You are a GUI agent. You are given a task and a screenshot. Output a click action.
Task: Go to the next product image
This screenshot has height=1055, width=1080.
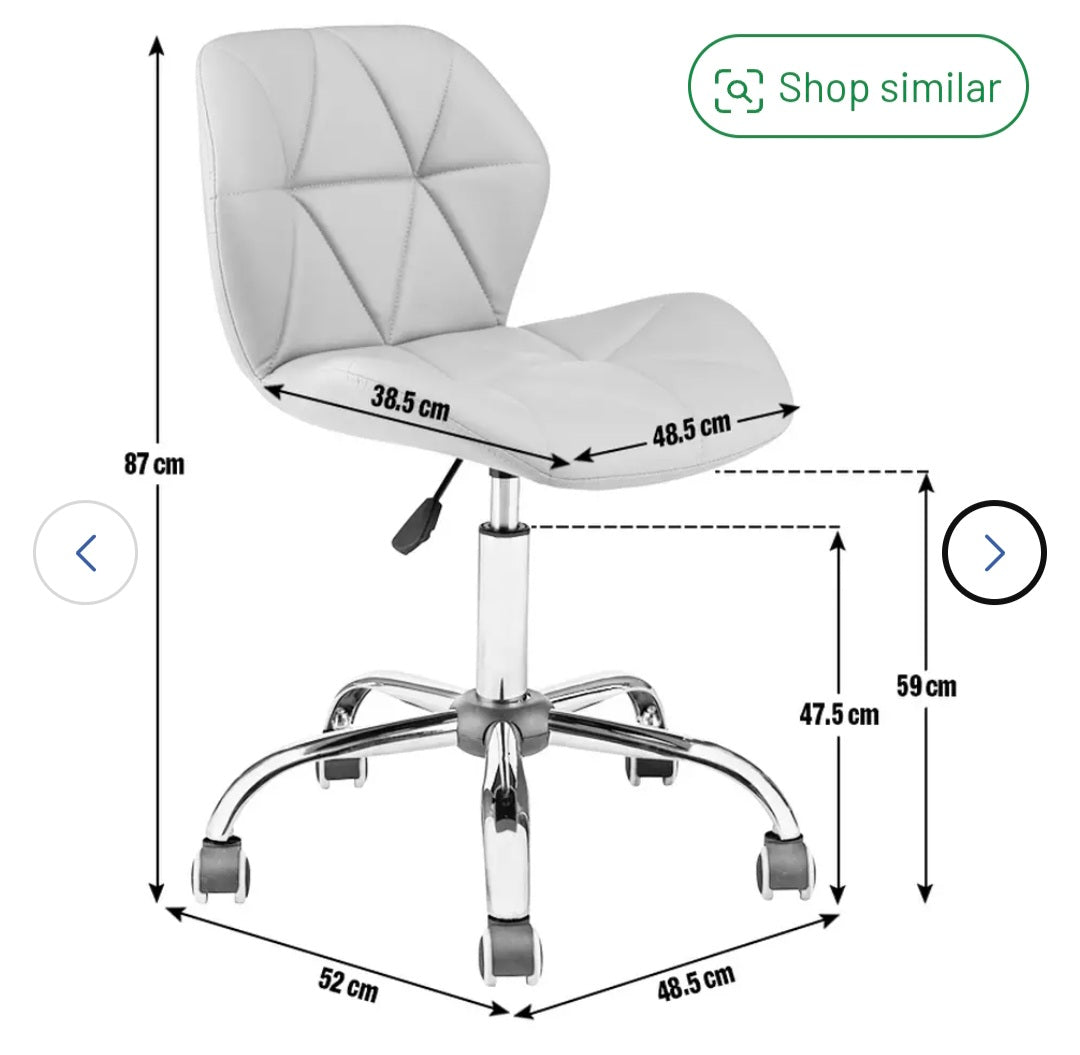click(x=994, y=552)
